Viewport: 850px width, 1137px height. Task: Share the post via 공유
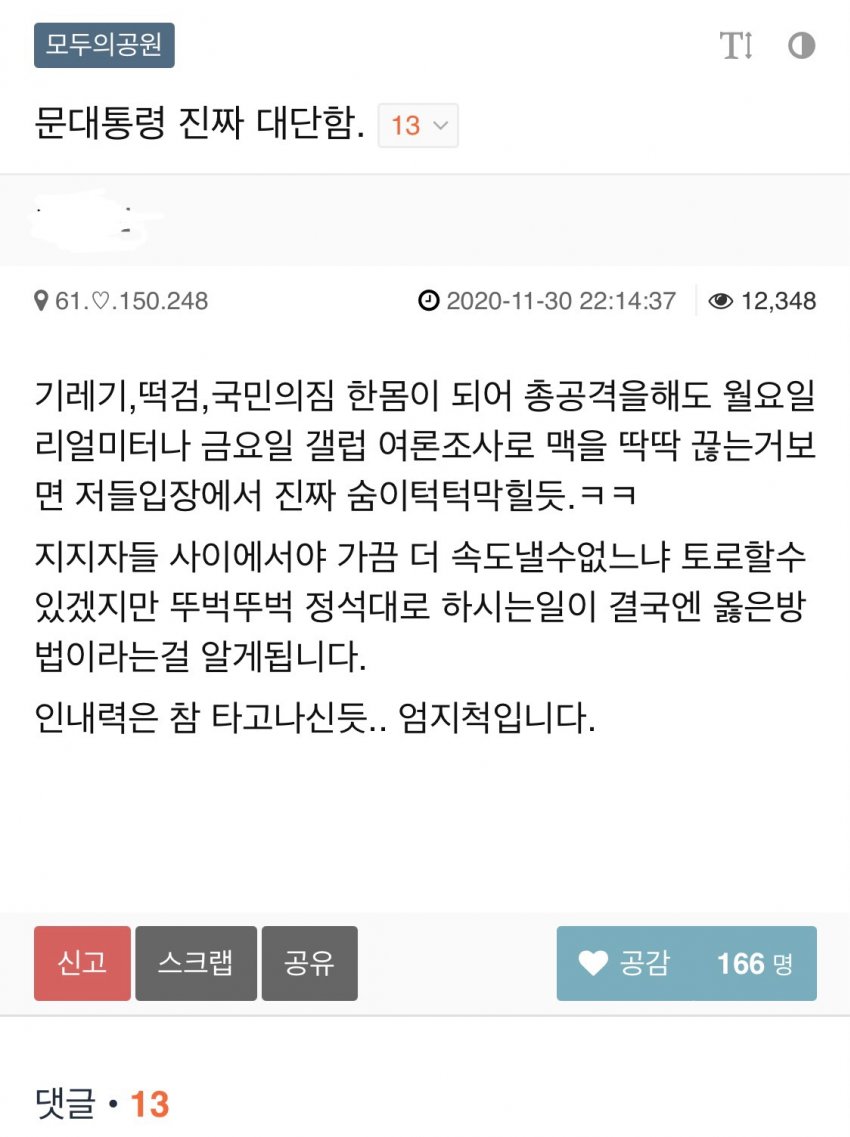pyautogui.click(x=309, y=963)
